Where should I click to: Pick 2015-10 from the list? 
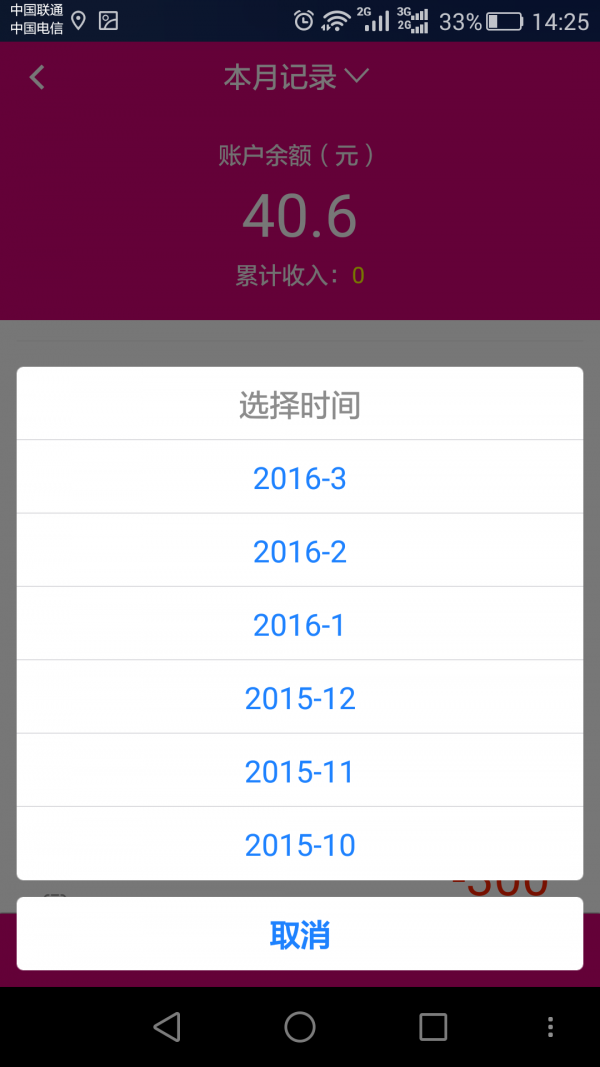click(x=300, y=845)
